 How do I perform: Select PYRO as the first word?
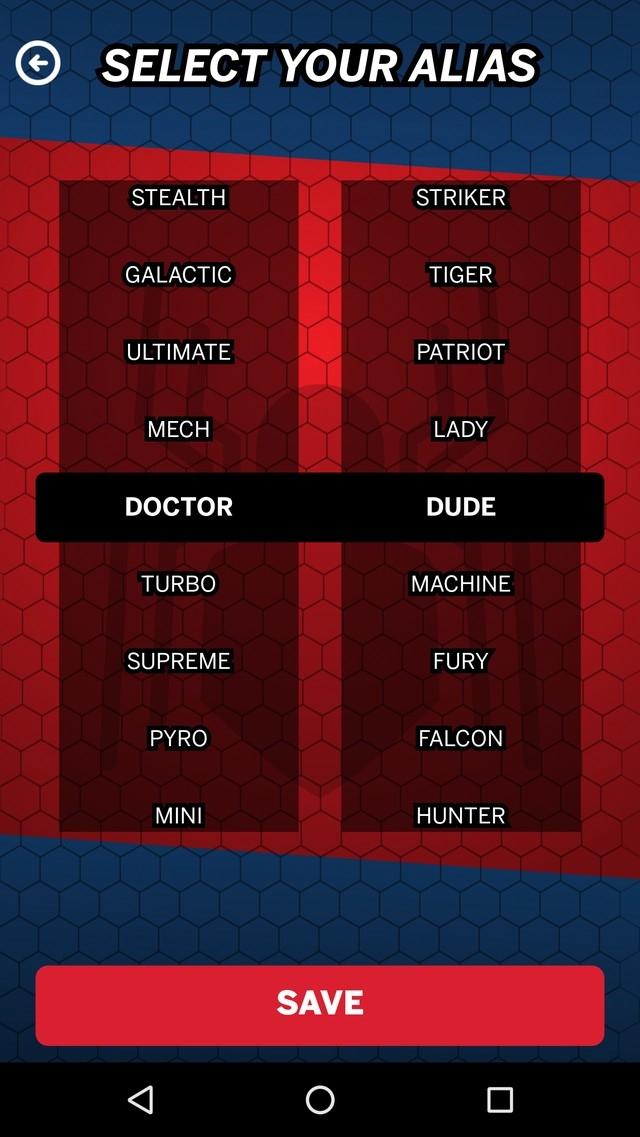pyautogui.click(x=179, y=738)
